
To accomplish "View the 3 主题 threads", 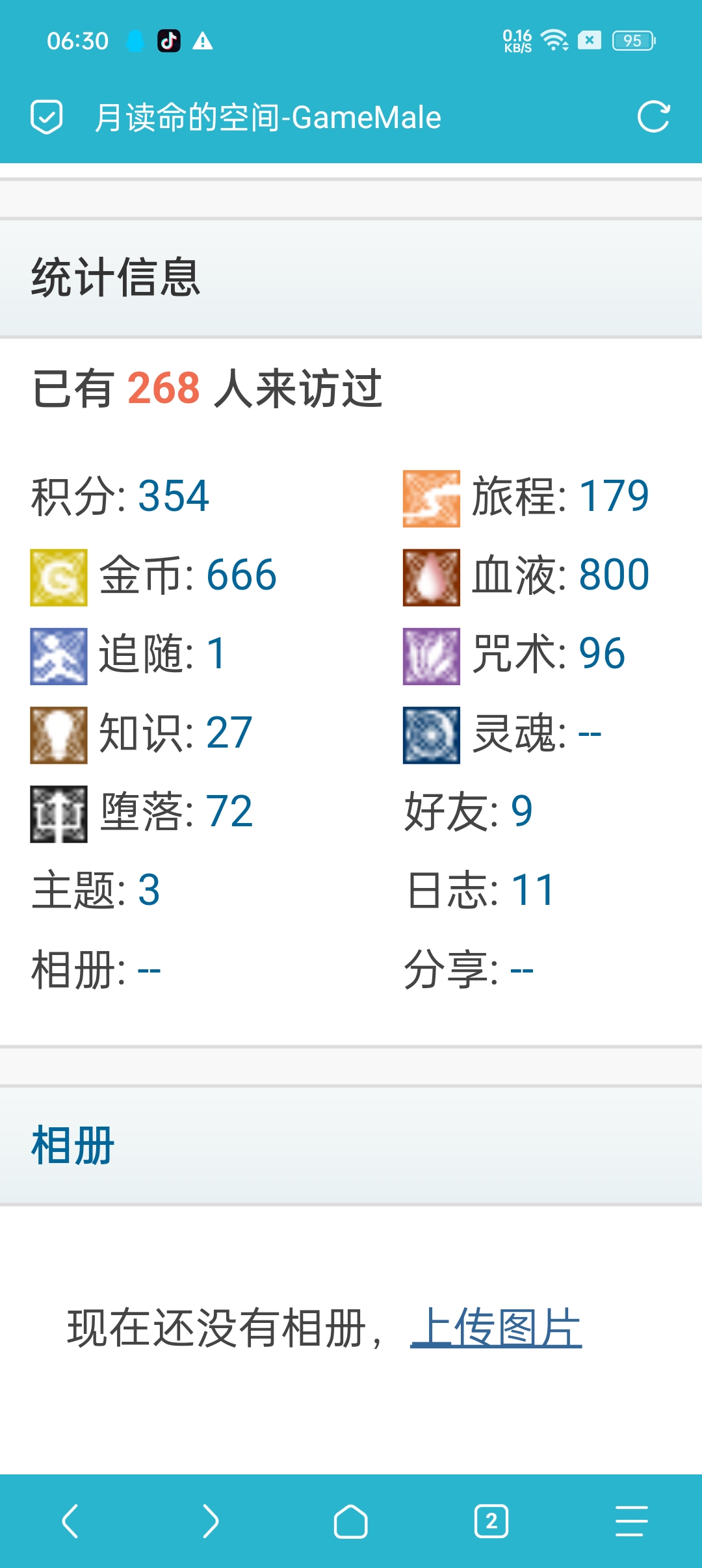I will pos(149,890).
